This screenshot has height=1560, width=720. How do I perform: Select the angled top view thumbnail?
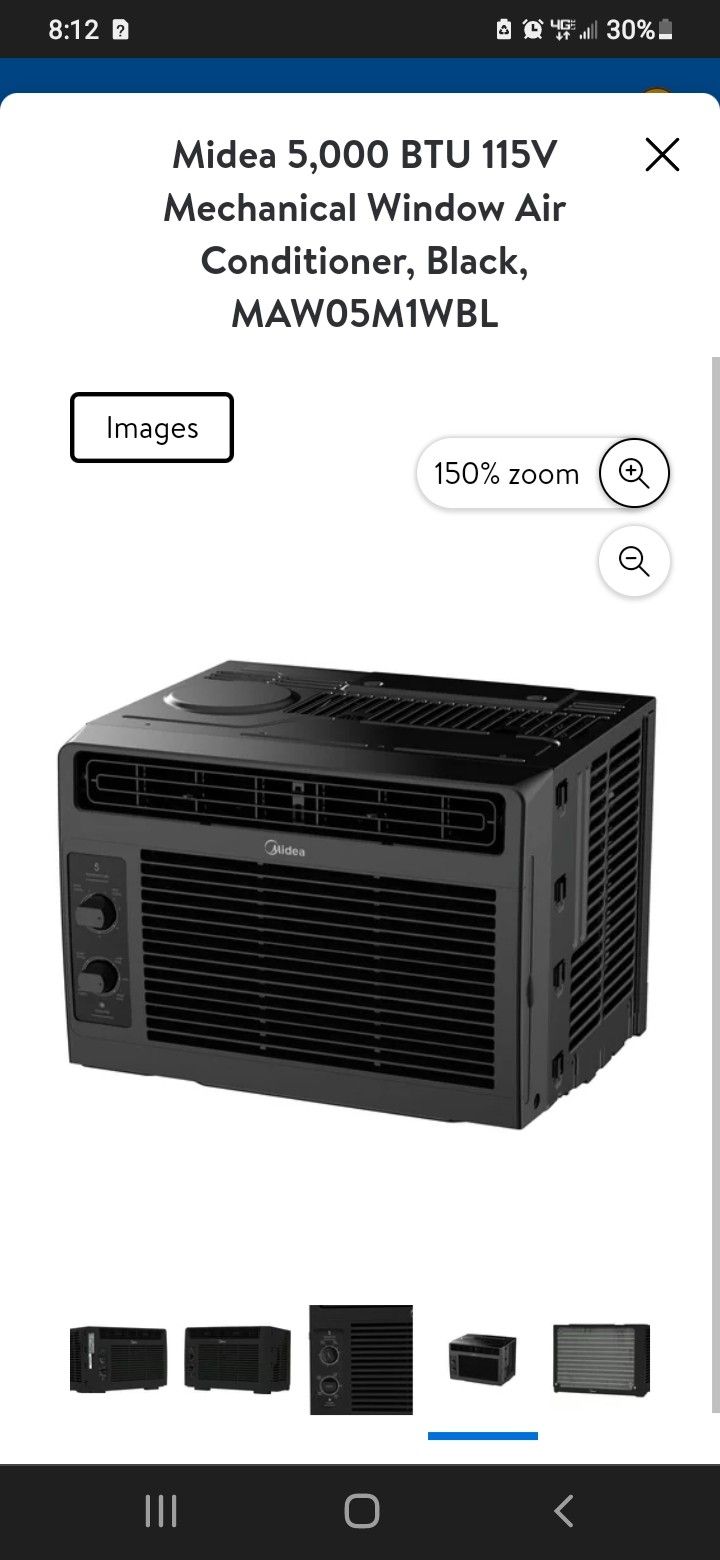point(482,1359)
